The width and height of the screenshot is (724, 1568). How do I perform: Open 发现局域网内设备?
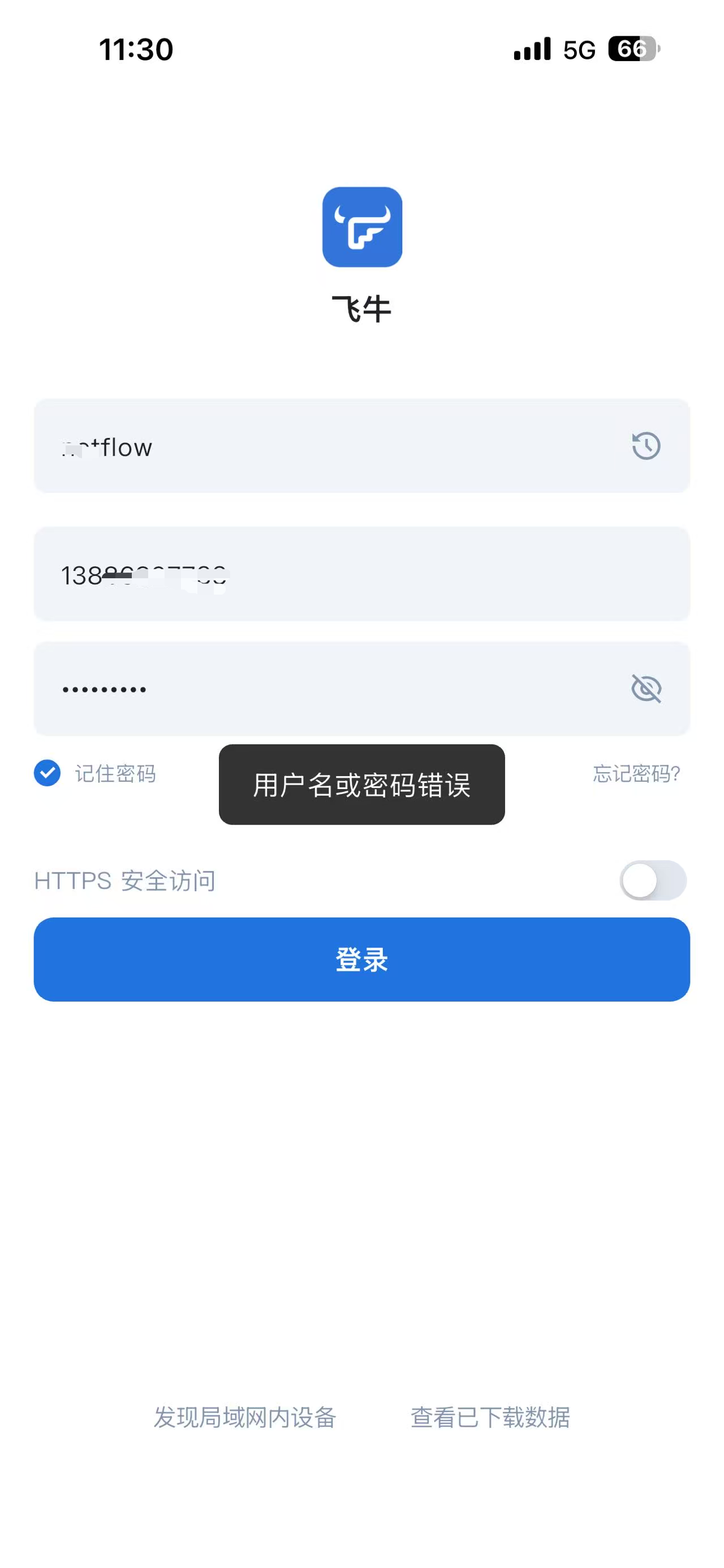[244, 1418]
